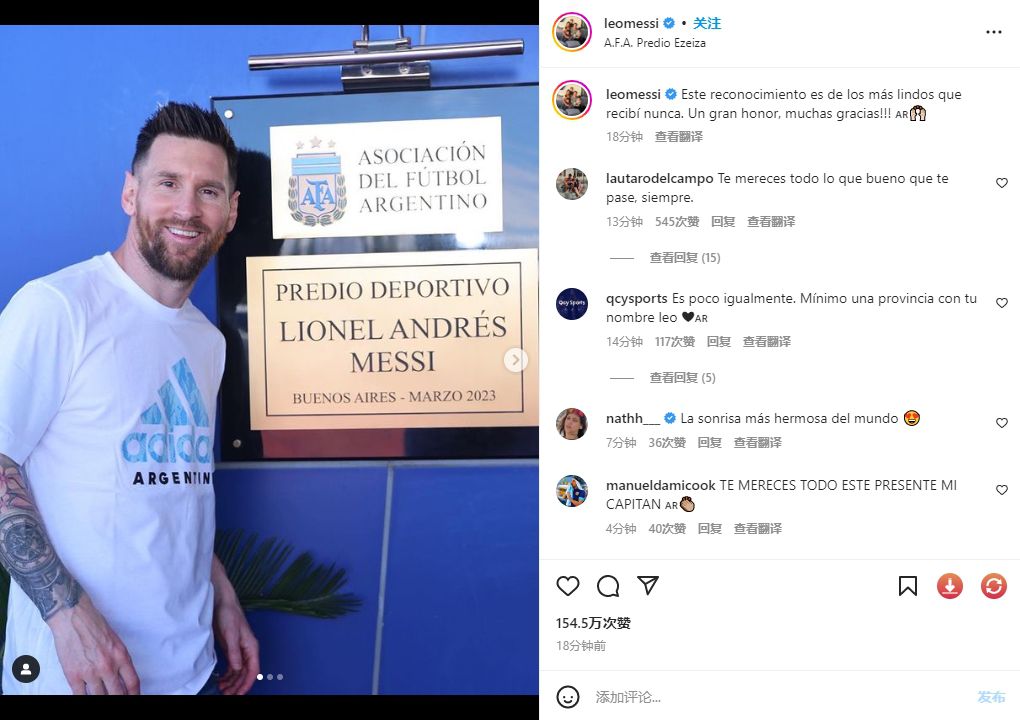Open tagged people icon on photo

click(x=26, y=669)
